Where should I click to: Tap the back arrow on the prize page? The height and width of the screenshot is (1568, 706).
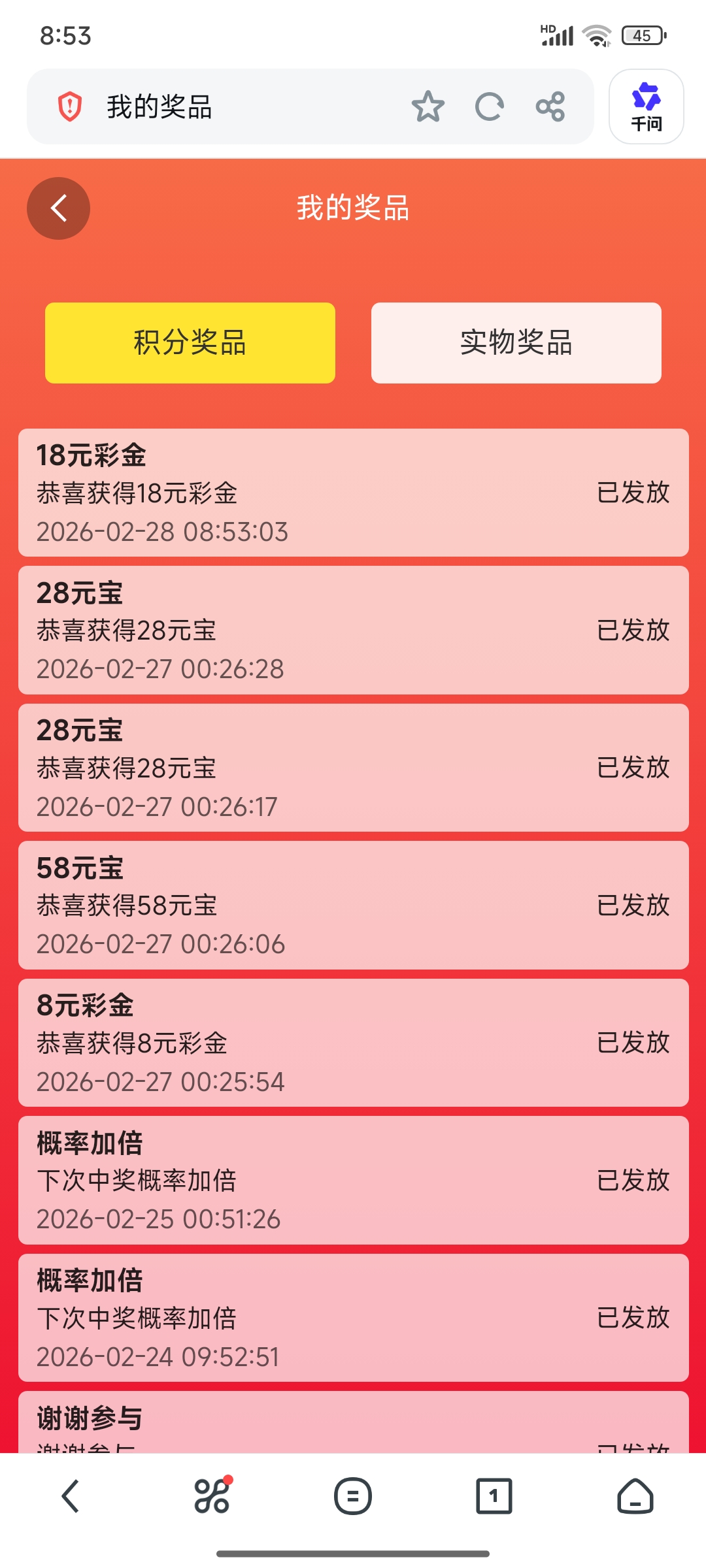(58, 208)
